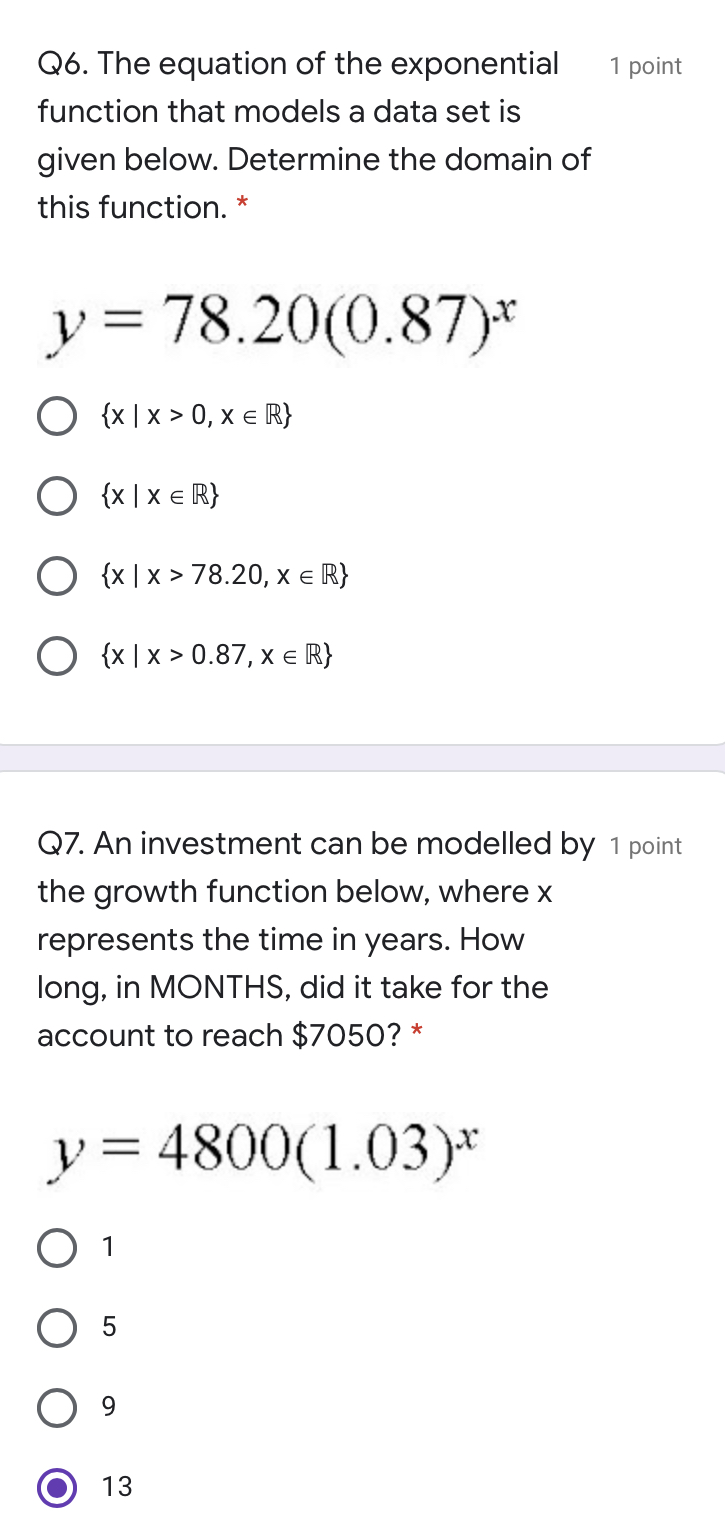This screenshot has width=725, height=1538.
Task: Click the label text next to answer 5
Action: [x=109, y=1327]
